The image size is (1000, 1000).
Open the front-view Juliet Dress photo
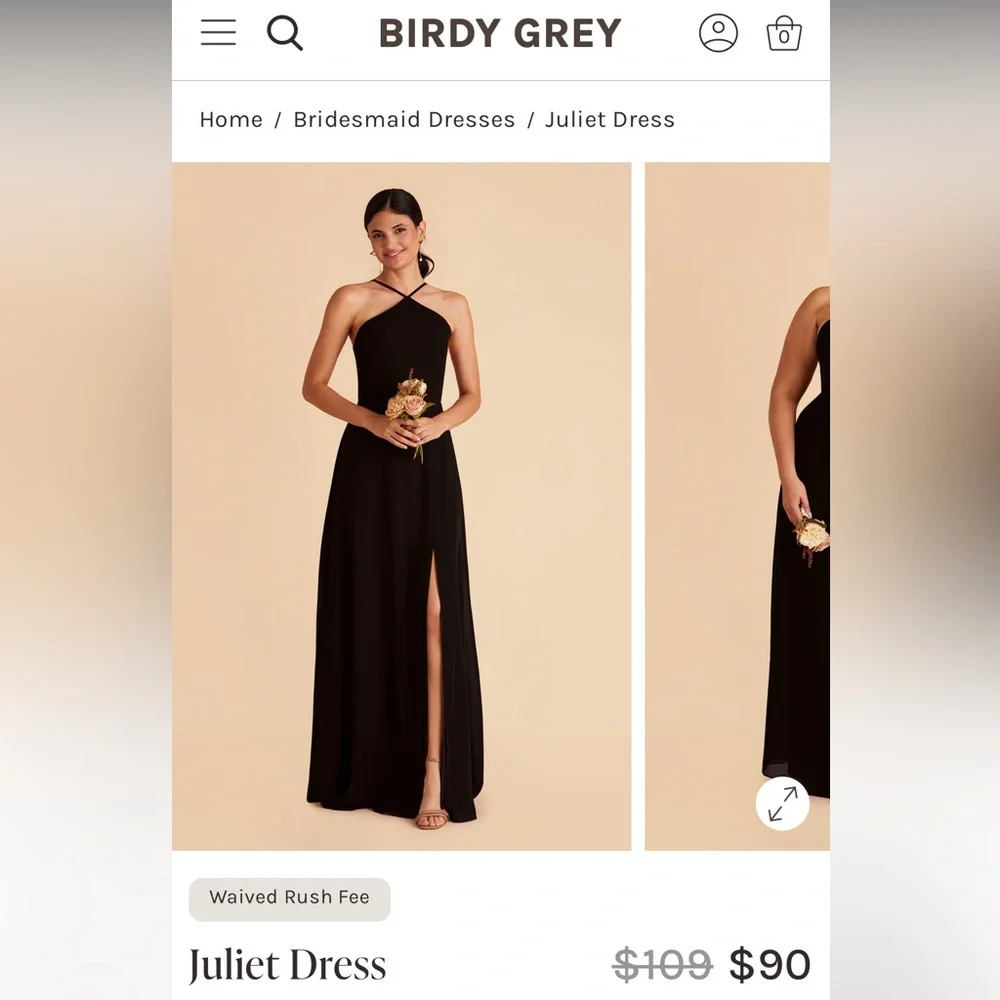(401, 506)
